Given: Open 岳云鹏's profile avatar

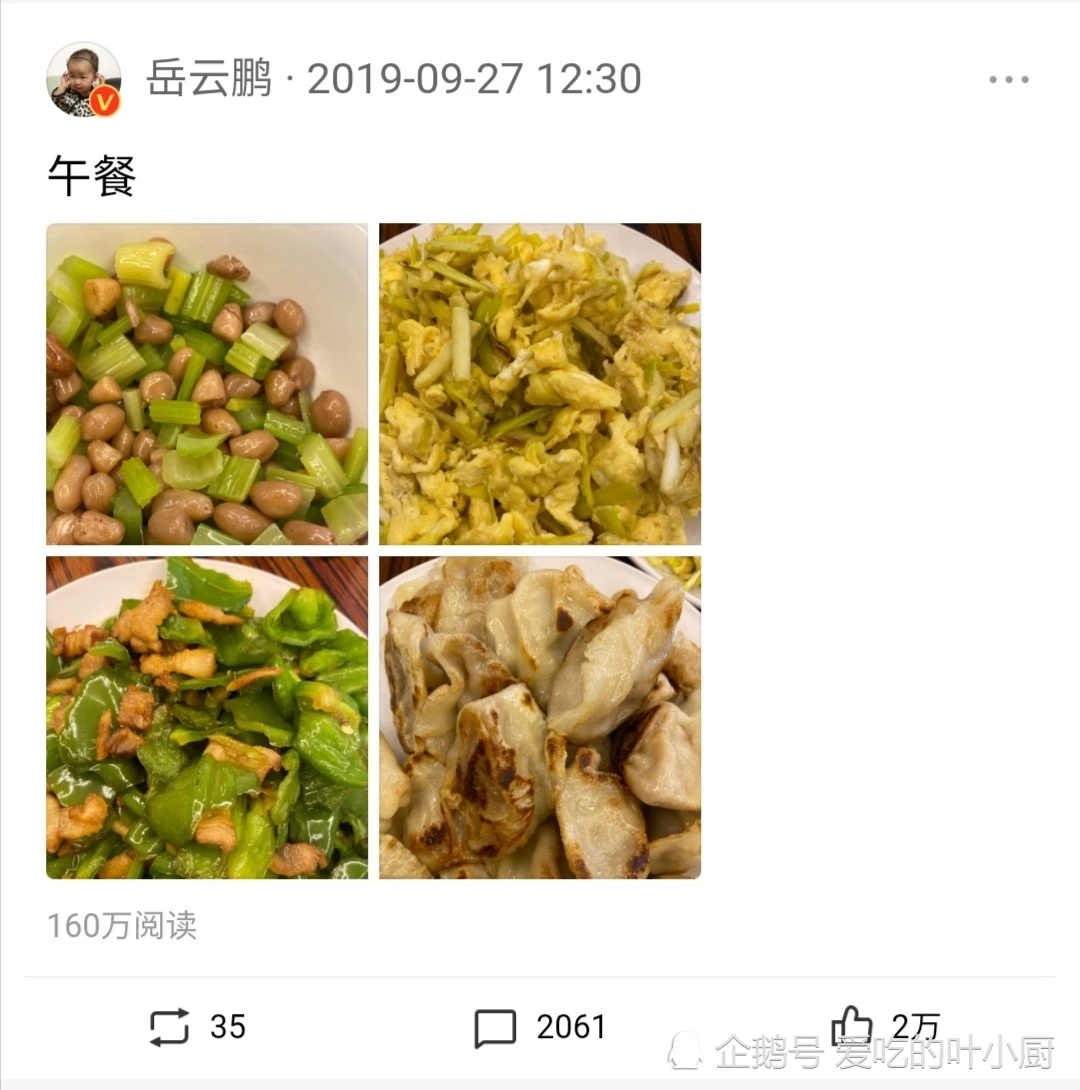Looking at the screenshot, I should [x=84, y=79].
